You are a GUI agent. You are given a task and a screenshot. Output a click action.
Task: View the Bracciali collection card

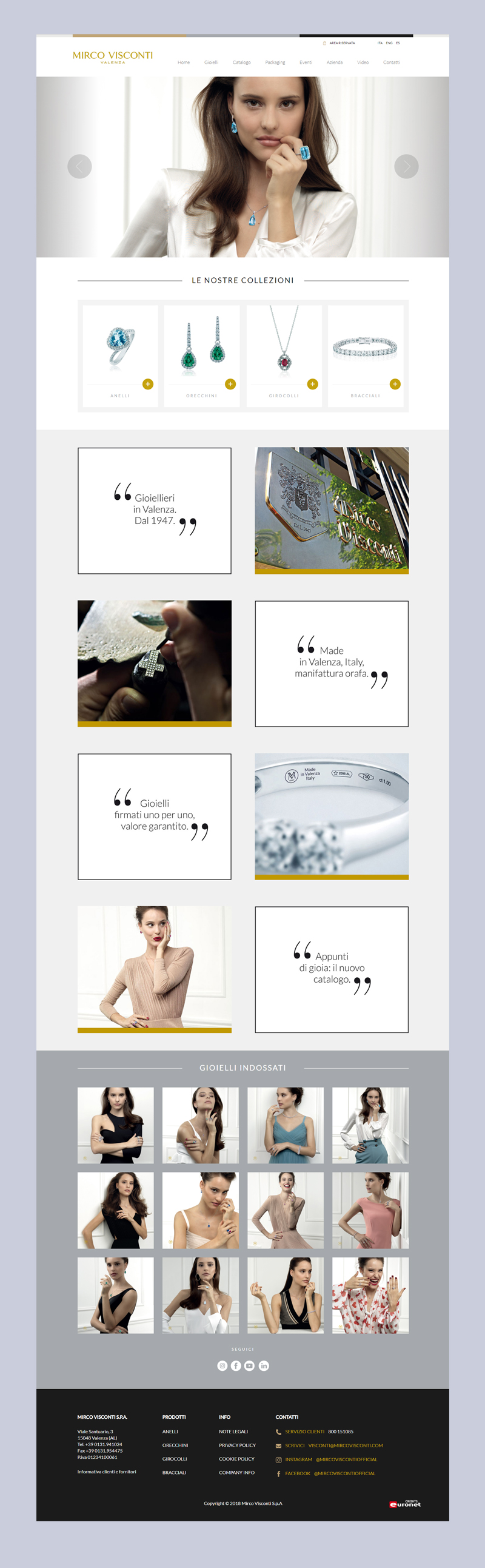tap(365, 353)
